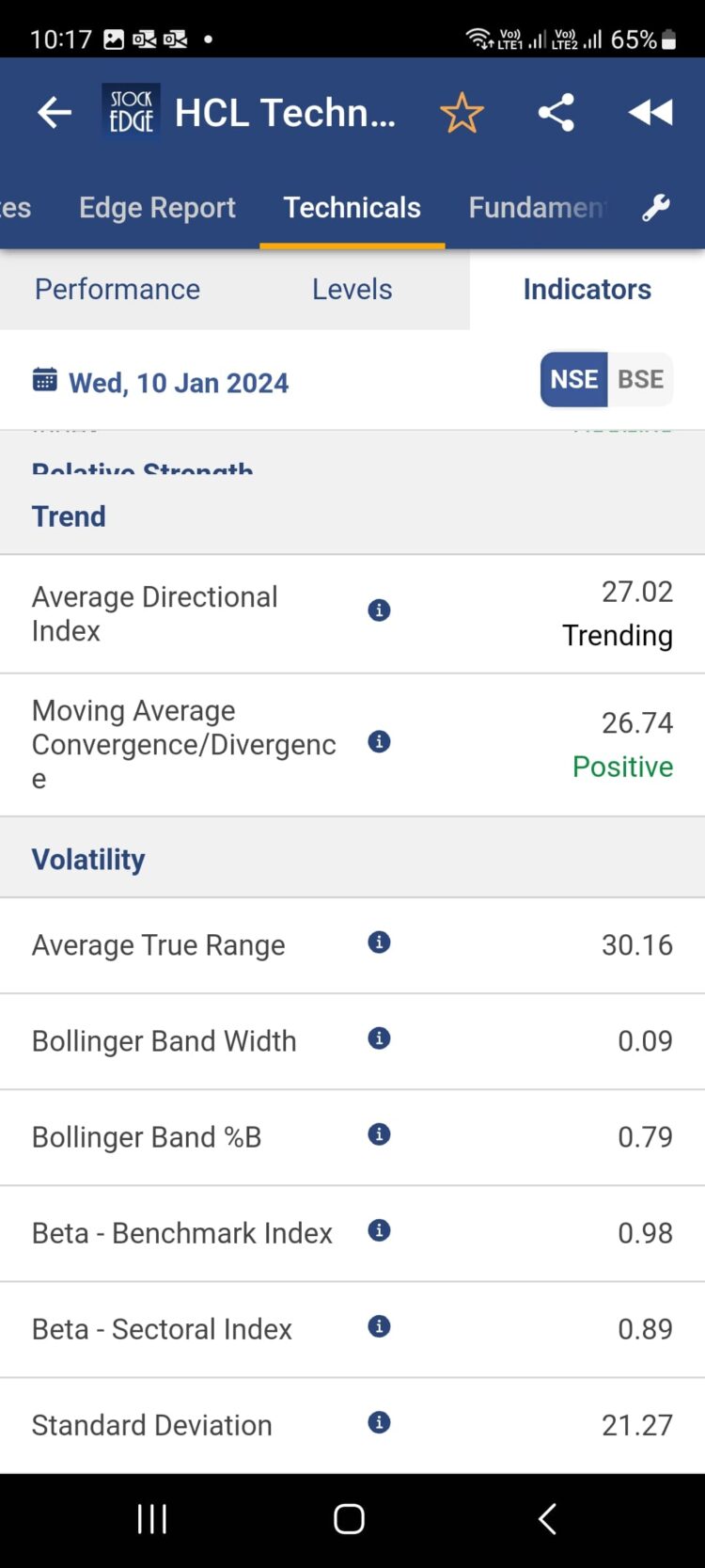Tap the rewind playback icon in the header

click(650, 112)
